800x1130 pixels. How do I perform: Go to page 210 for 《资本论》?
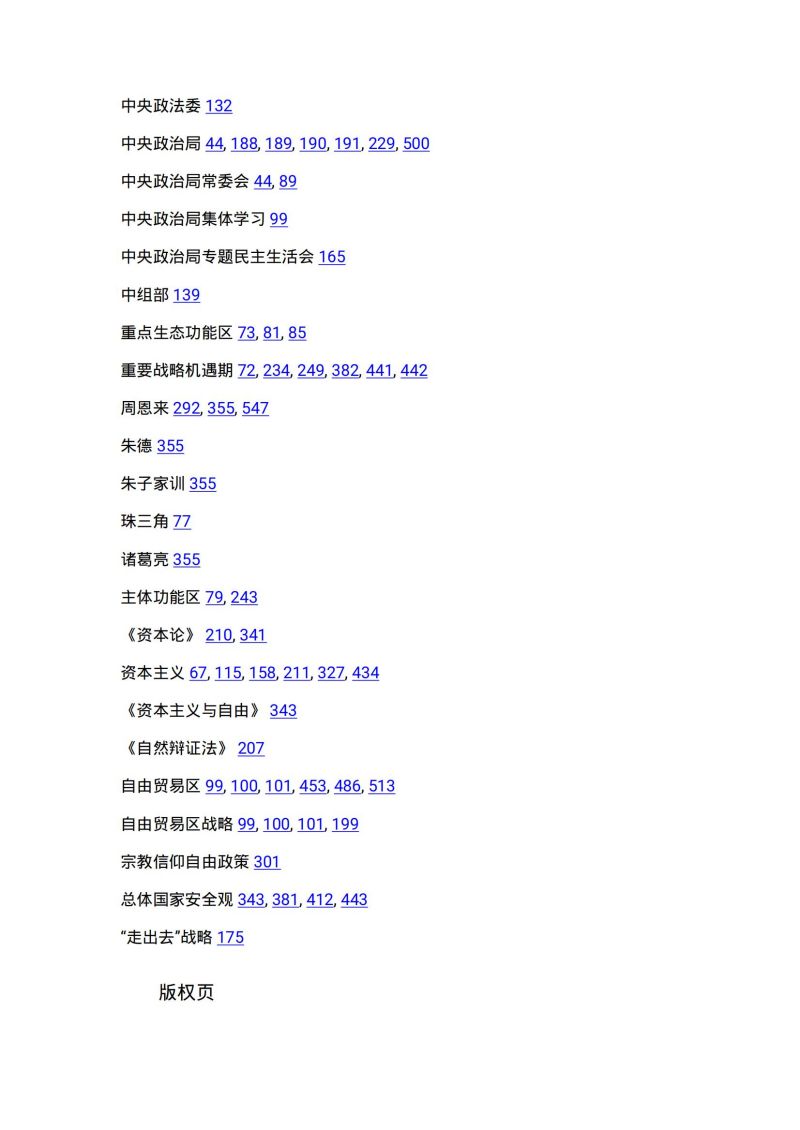218,635
